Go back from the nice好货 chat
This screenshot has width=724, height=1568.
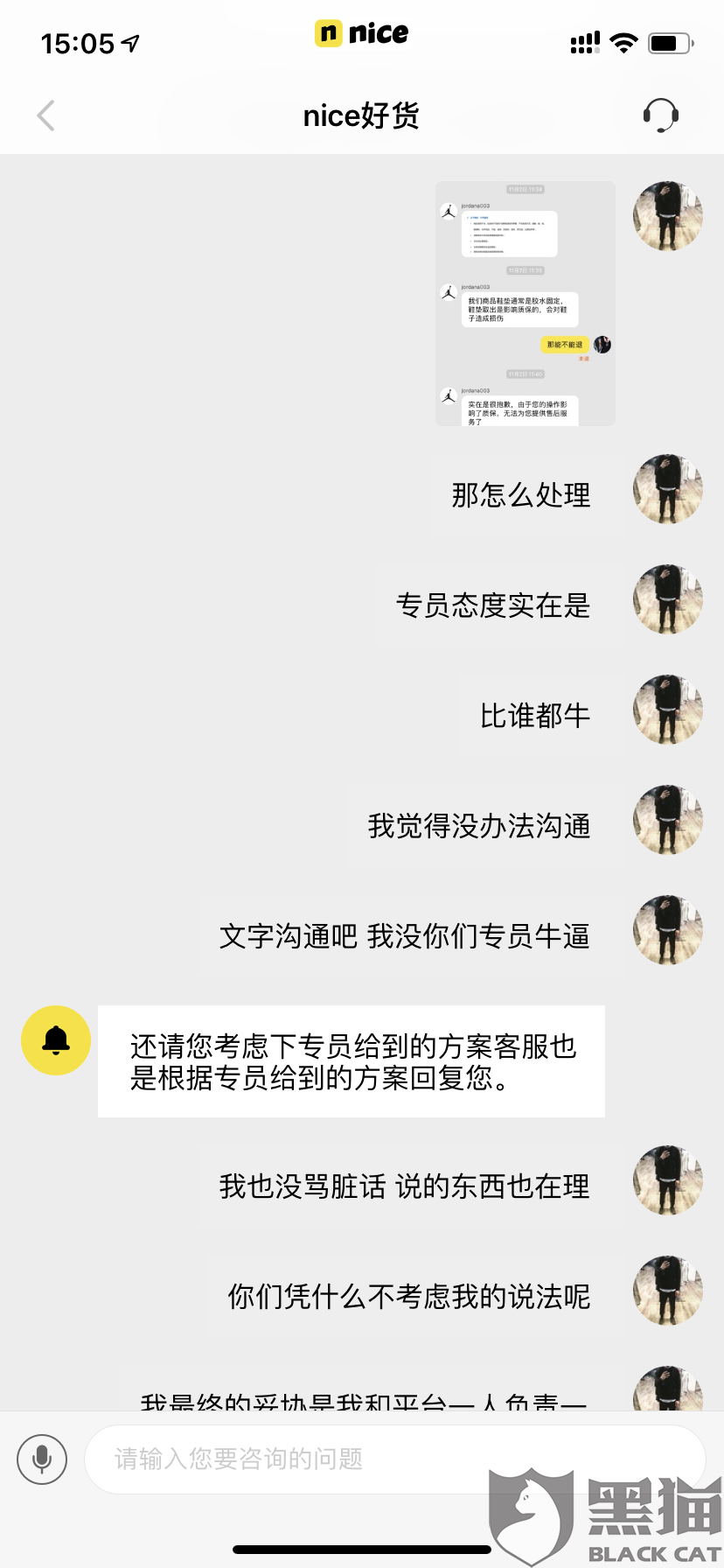pyautogui.click(x=46, y=115)
